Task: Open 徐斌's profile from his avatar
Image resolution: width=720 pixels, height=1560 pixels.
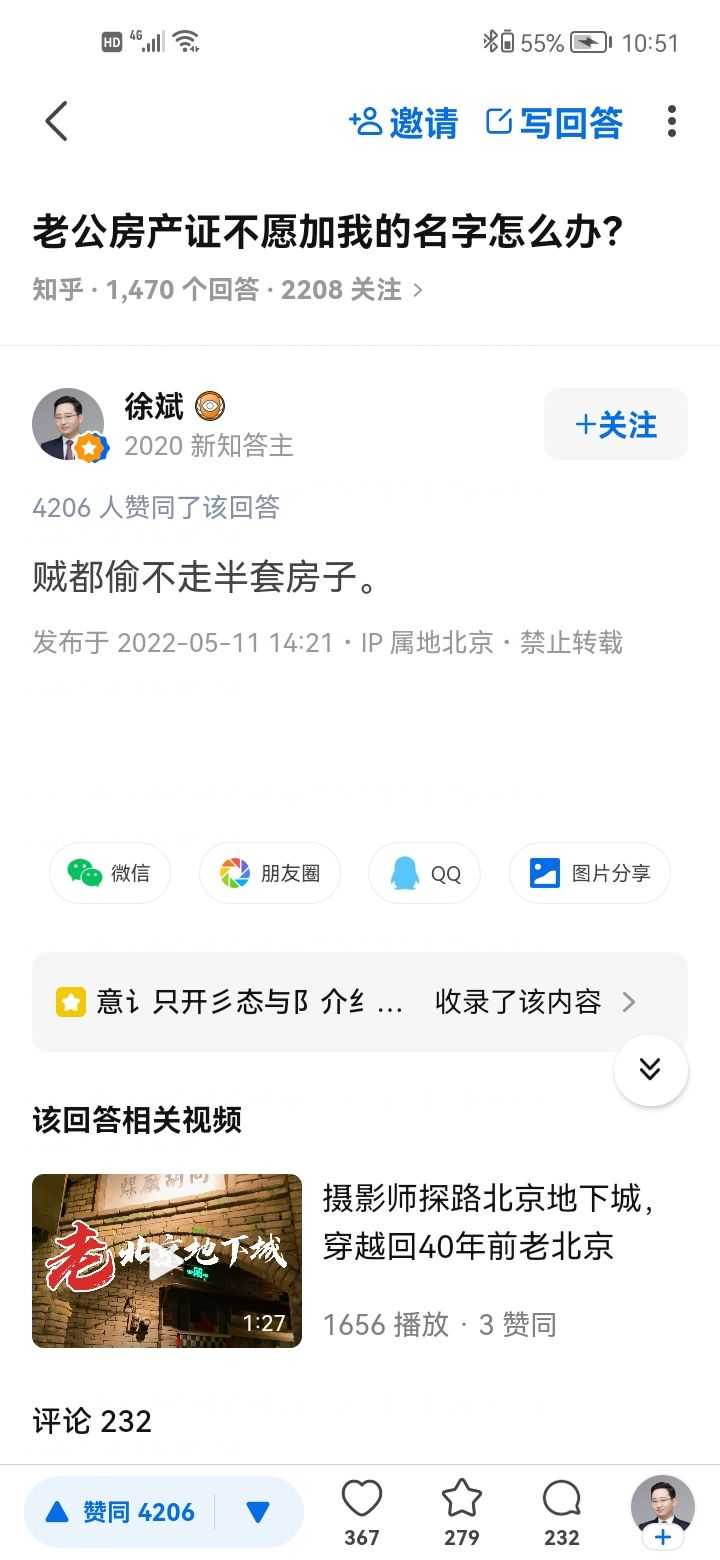Action: [x=68, y=425]
